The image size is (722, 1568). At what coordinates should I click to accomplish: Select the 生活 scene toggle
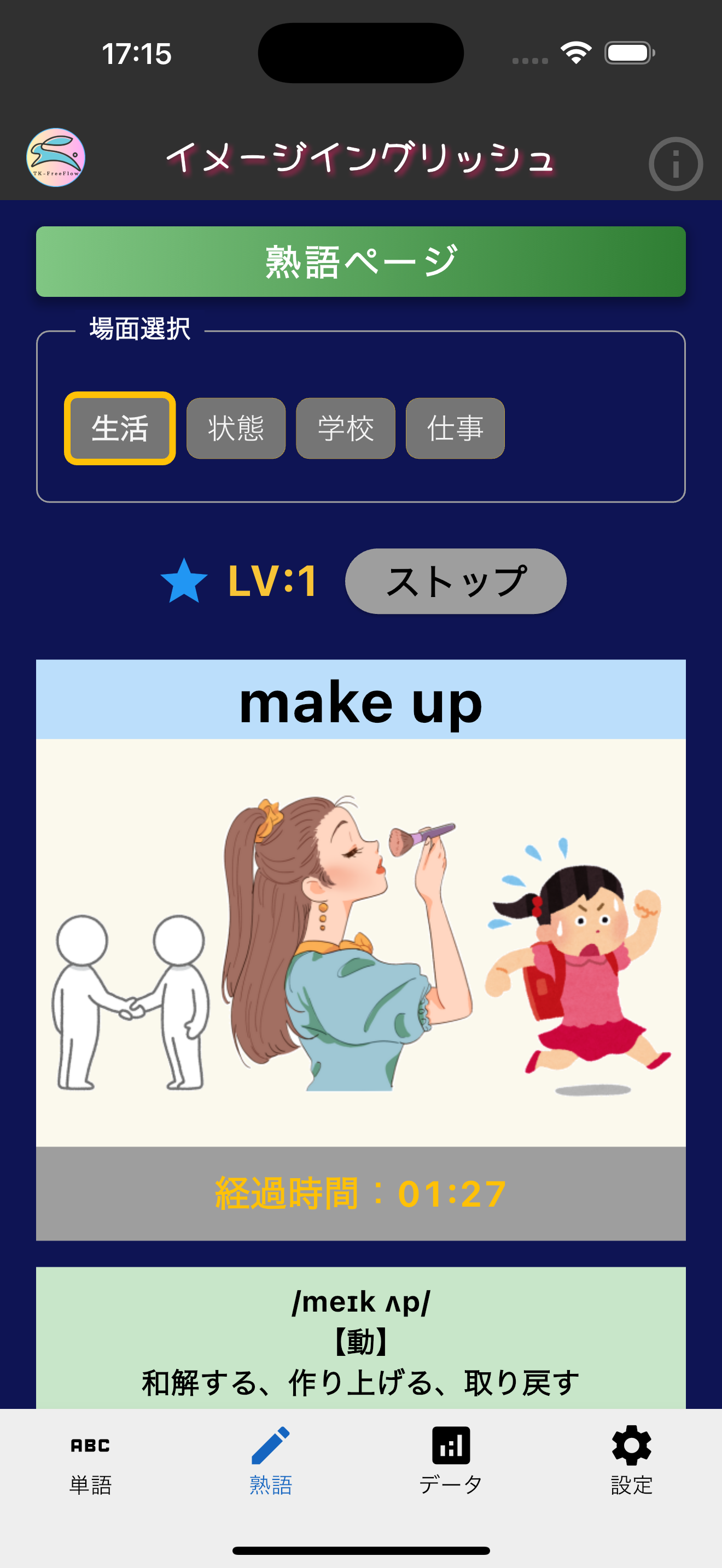click(120, 429)
